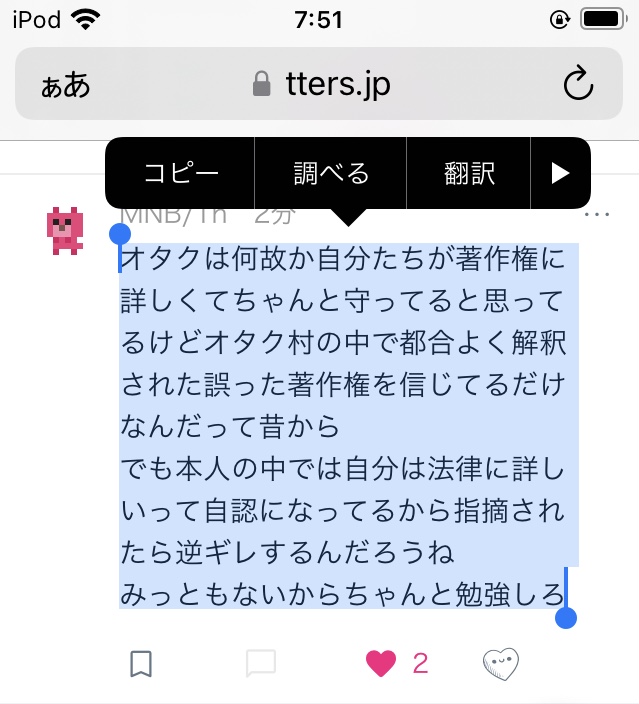Tap the pink heart like button
The height and width of the screenshot is (704, 639).
[x=381, y=663]
